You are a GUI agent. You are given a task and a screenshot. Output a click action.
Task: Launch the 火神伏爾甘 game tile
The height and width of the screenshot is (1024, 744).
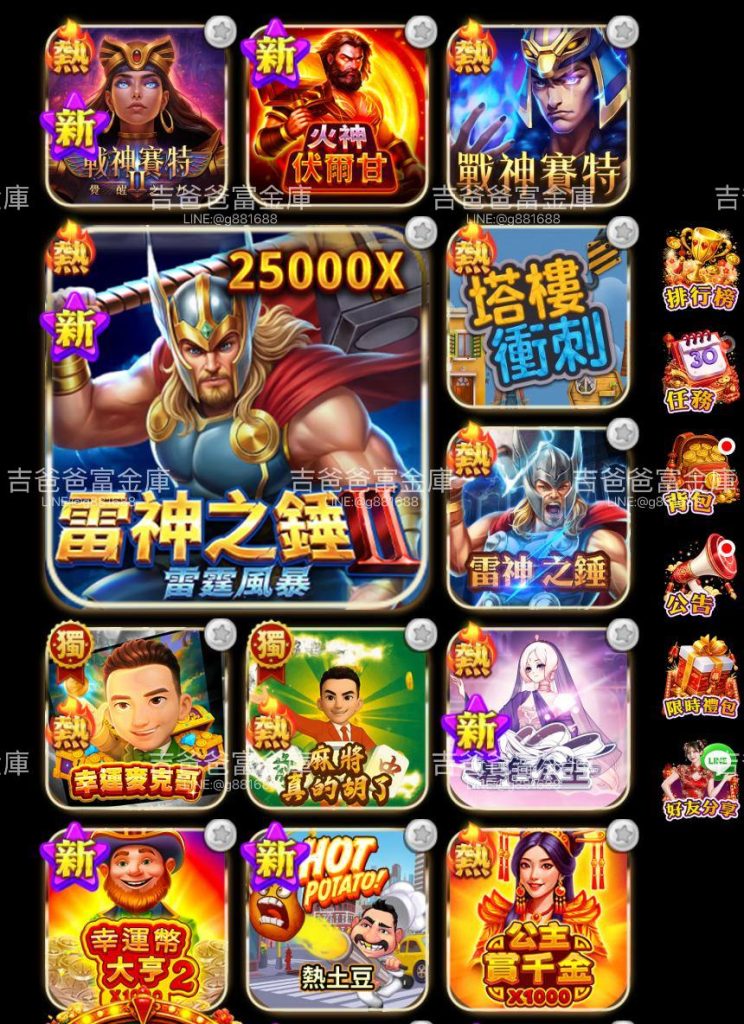coord(338,114)
